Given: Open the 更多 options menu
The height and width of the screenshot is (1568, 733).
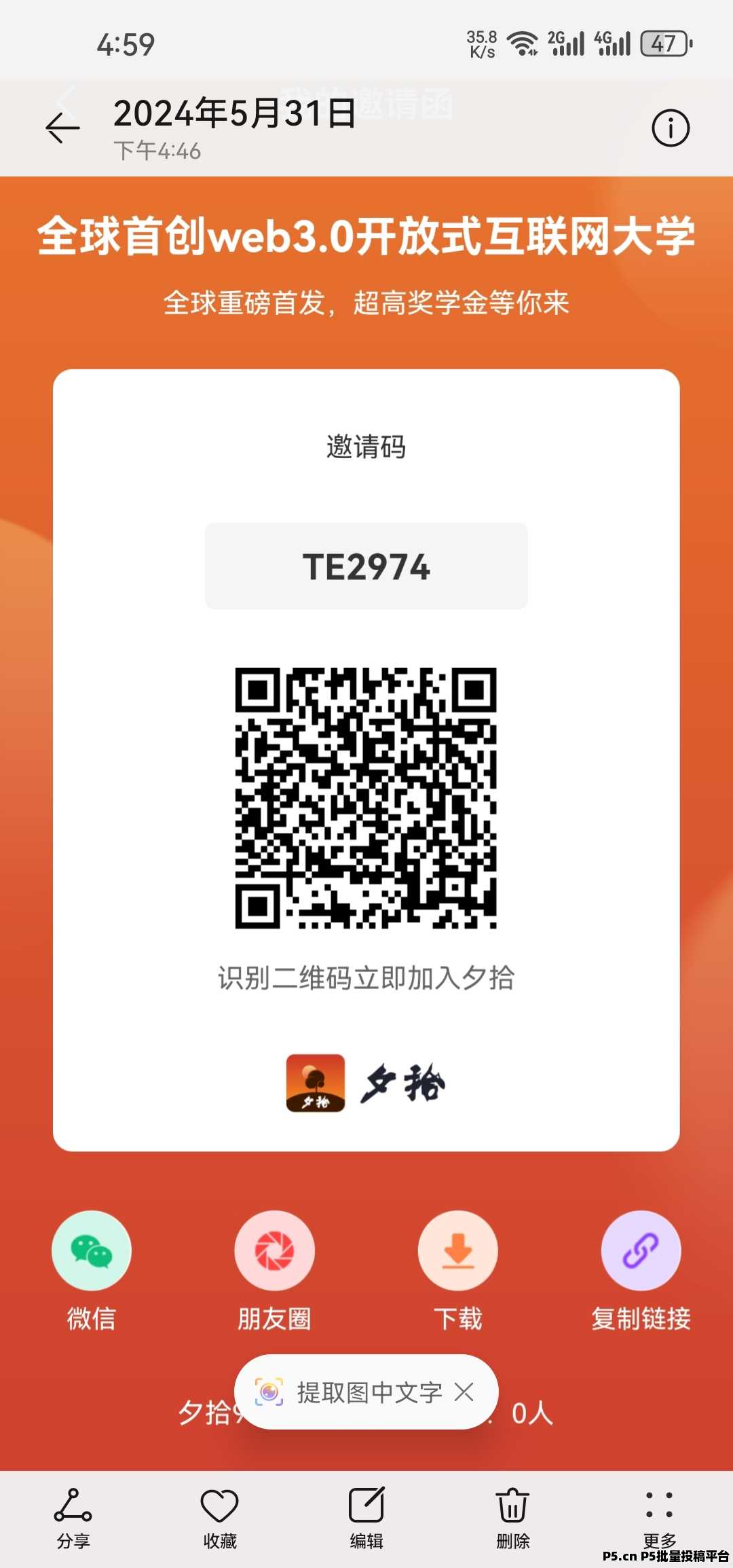Looking at the screenshot, I should 660,1518.
